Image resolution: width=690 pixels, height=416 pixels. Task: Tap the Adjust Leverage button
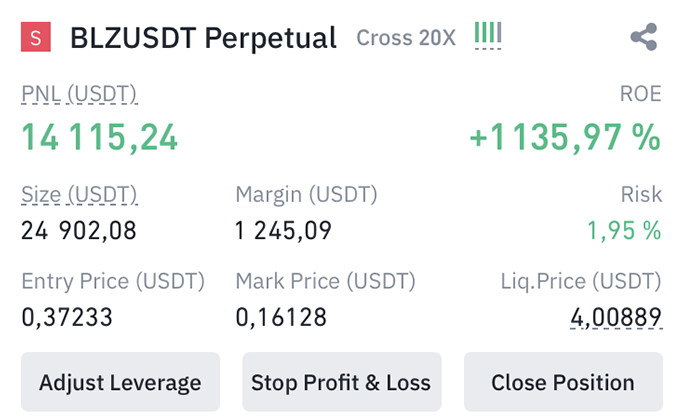click(x=120, y=382)
